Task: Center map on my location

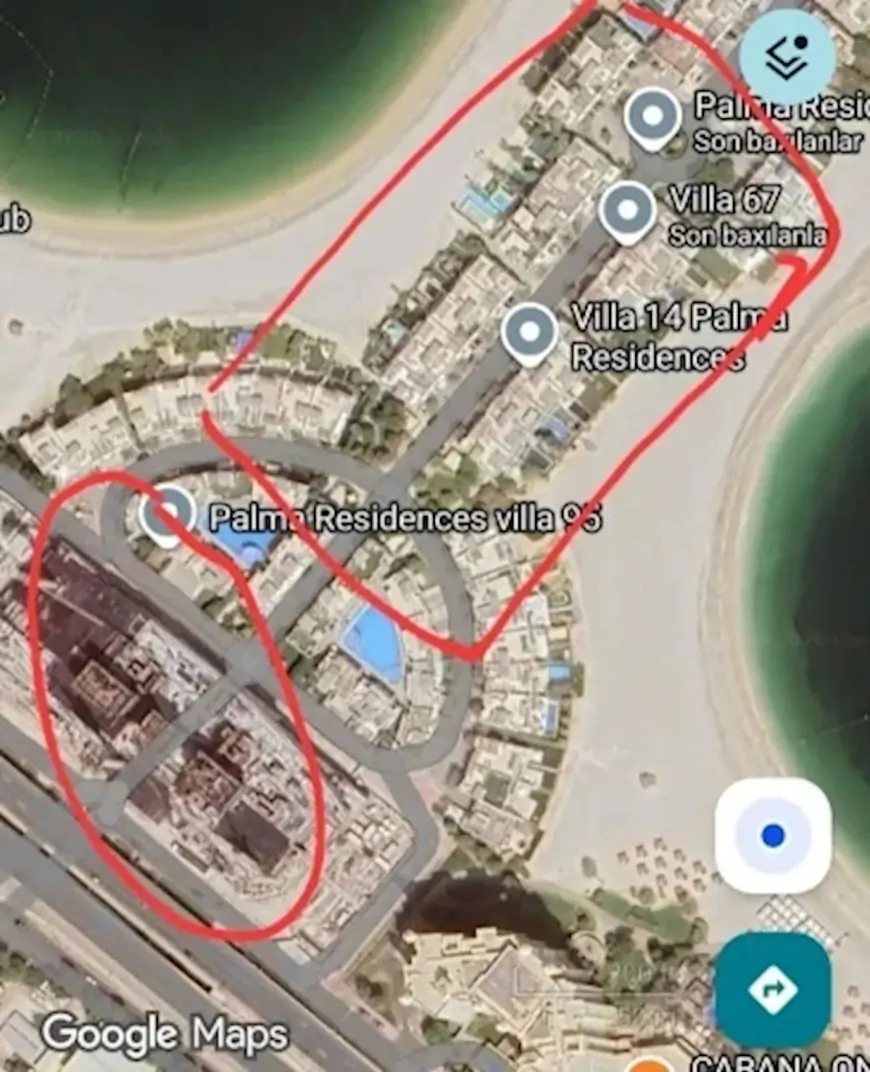Action: coord(772,835)
